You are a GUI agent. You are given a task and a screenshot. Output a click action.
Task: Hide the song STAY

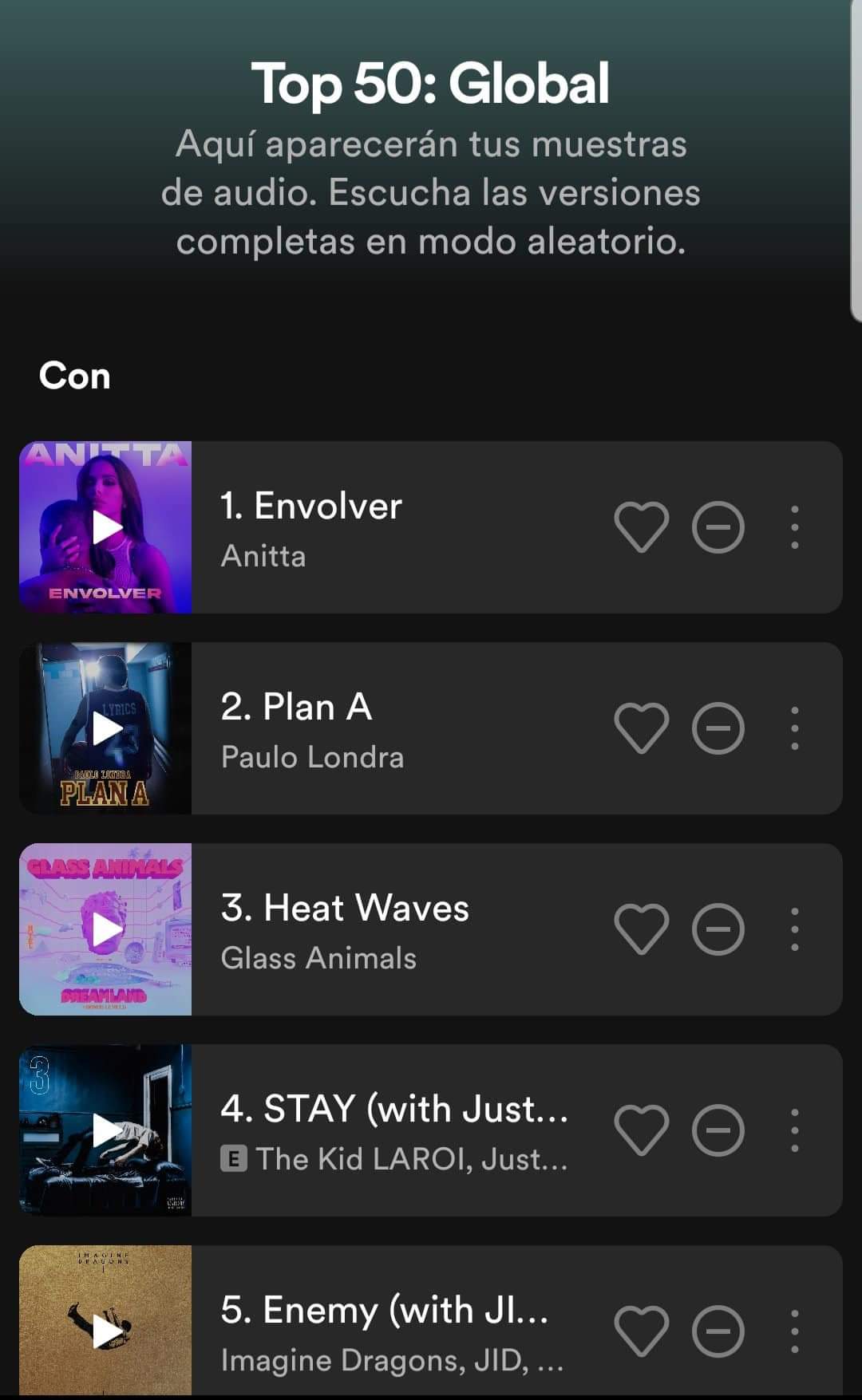718,1130
